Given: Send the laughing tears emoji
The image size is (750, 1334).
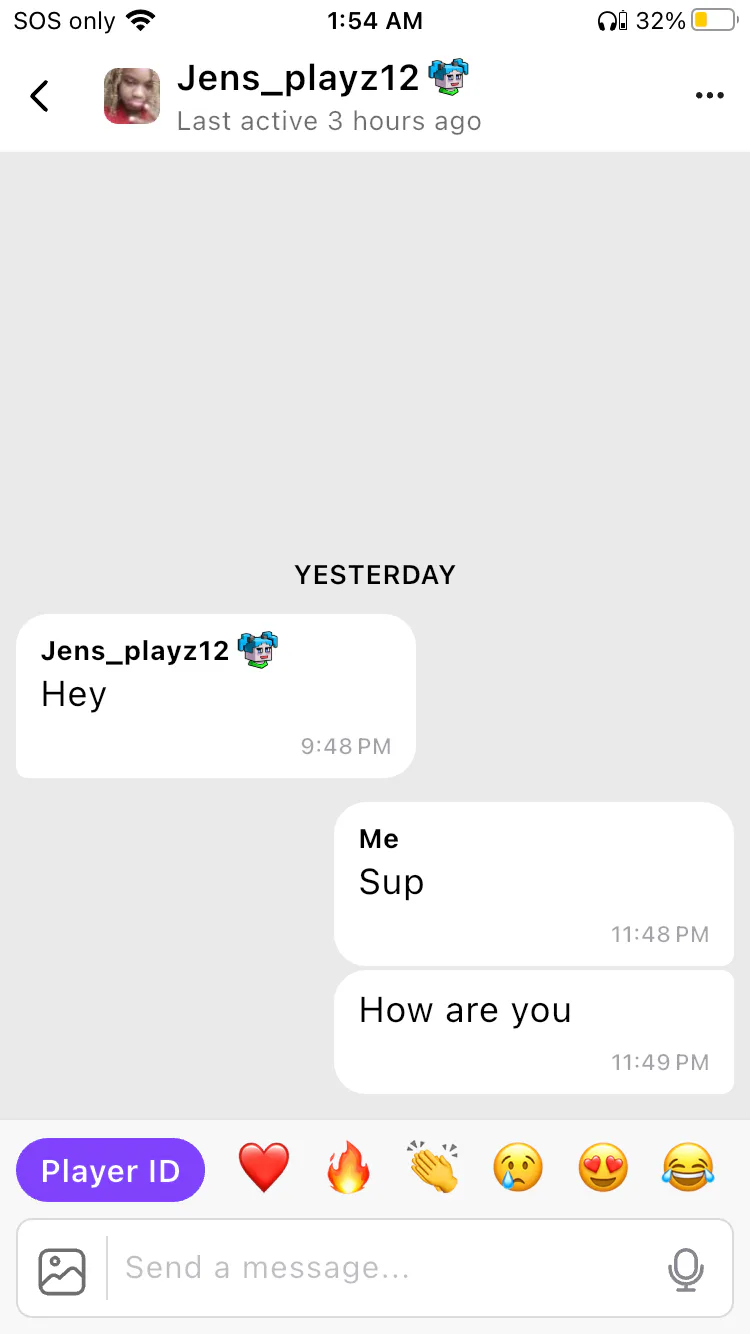Looking at the screenshot, I should [x=688, y=1168].
